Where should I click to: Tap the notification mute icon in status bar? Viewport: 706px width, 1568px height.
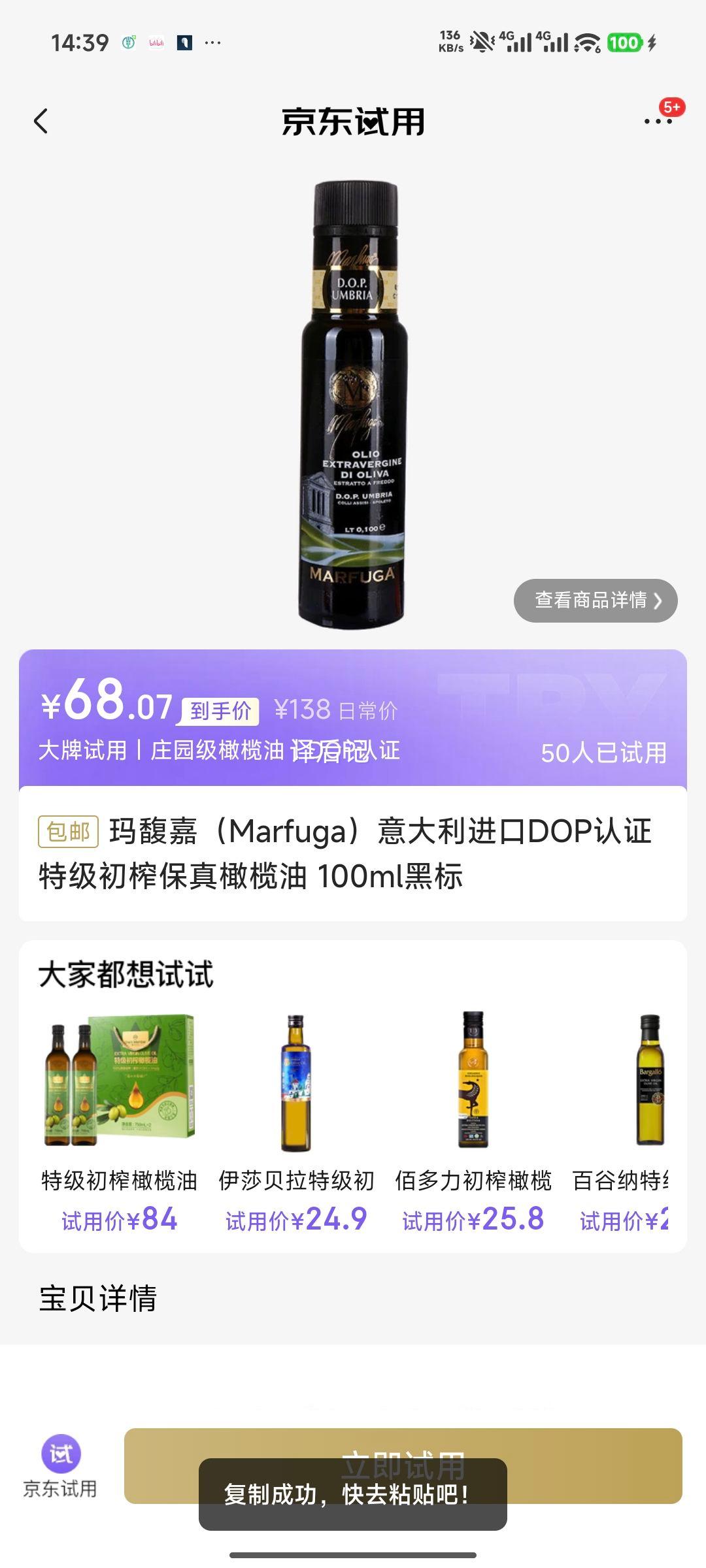482,43
